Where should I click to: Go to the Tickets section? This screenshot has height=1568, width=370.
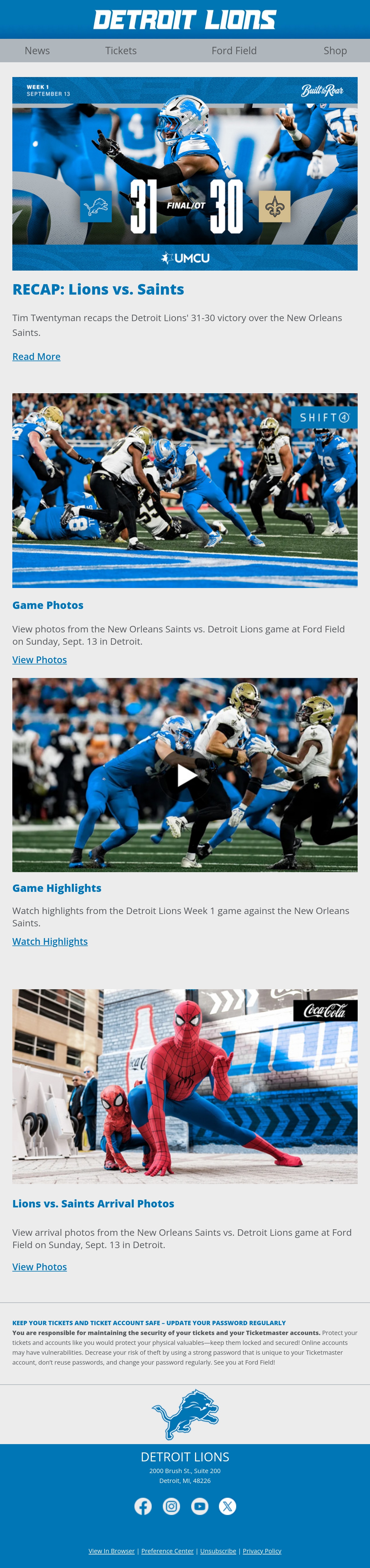[x=121, y=51]
